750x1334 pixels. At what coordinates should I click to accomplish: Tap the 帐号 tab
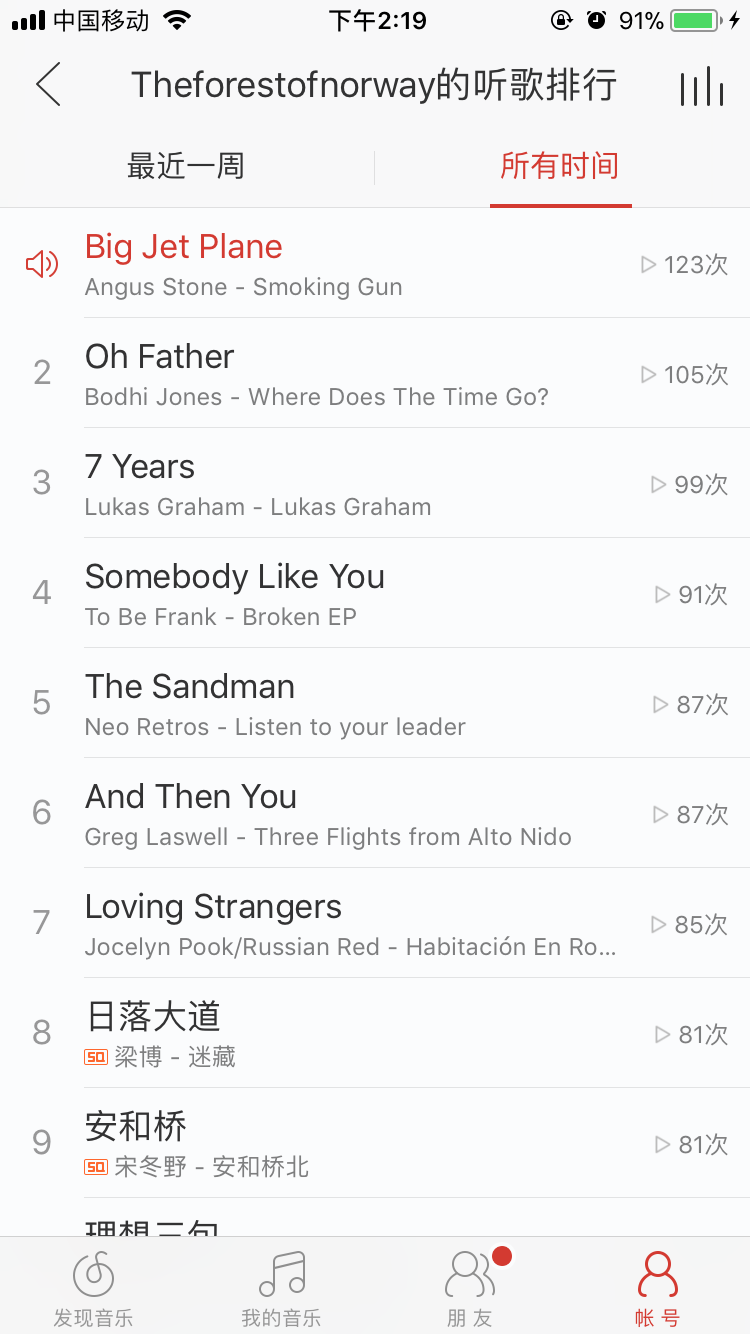pos(657,1288)
